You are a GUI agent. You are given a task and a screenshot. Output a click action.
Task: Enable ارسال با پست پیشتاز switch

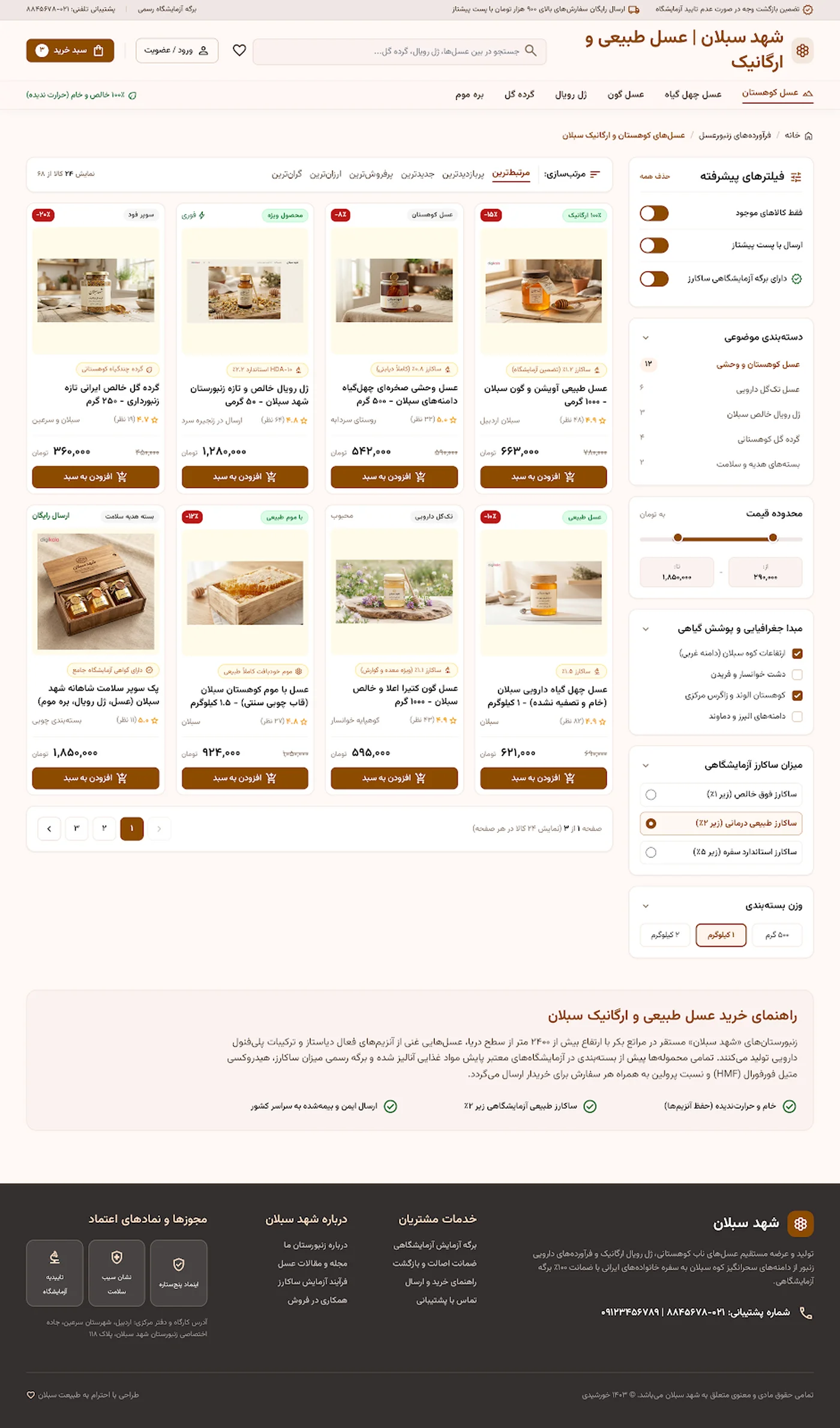(654, 245)
